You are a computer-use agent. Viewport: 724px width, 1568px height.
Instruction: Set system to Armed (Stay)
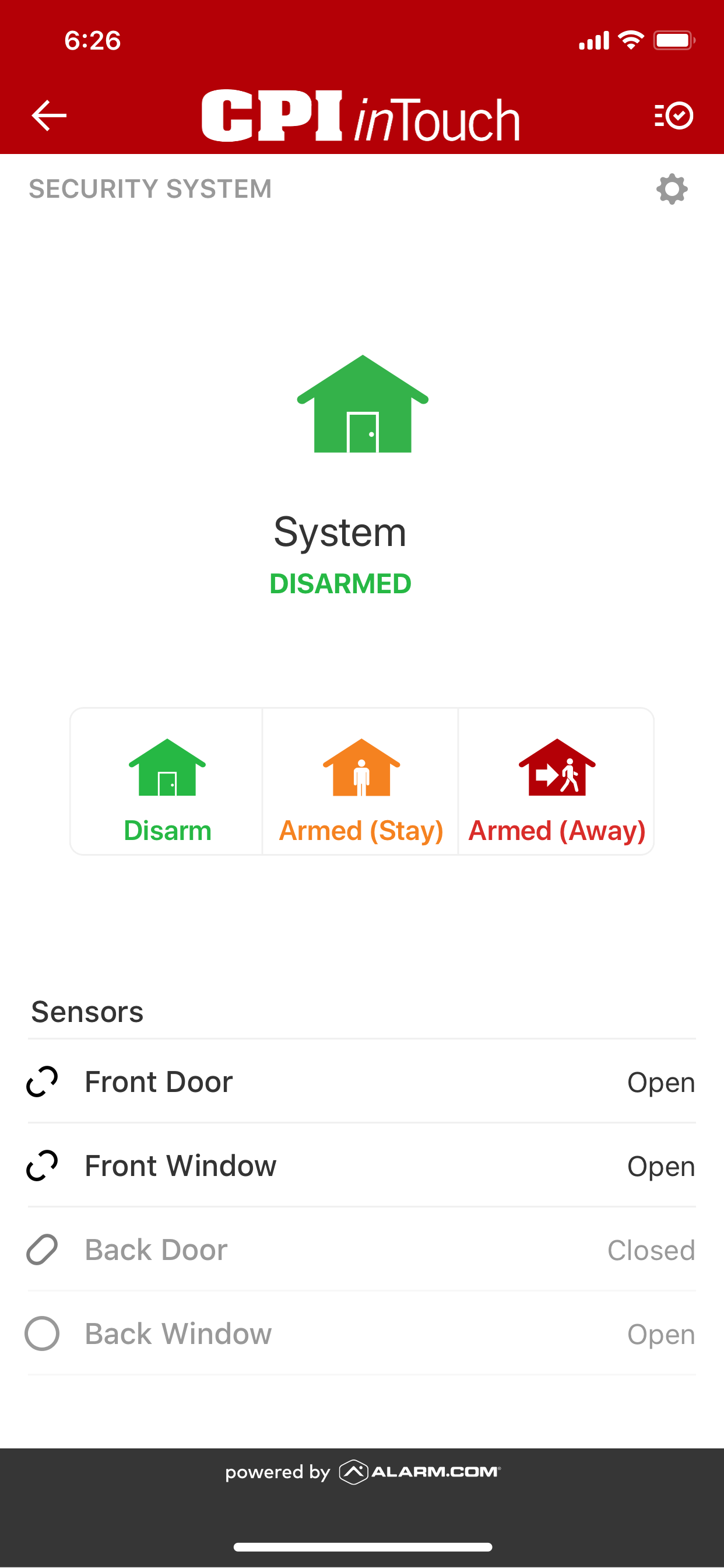click(x=361, y=782)
